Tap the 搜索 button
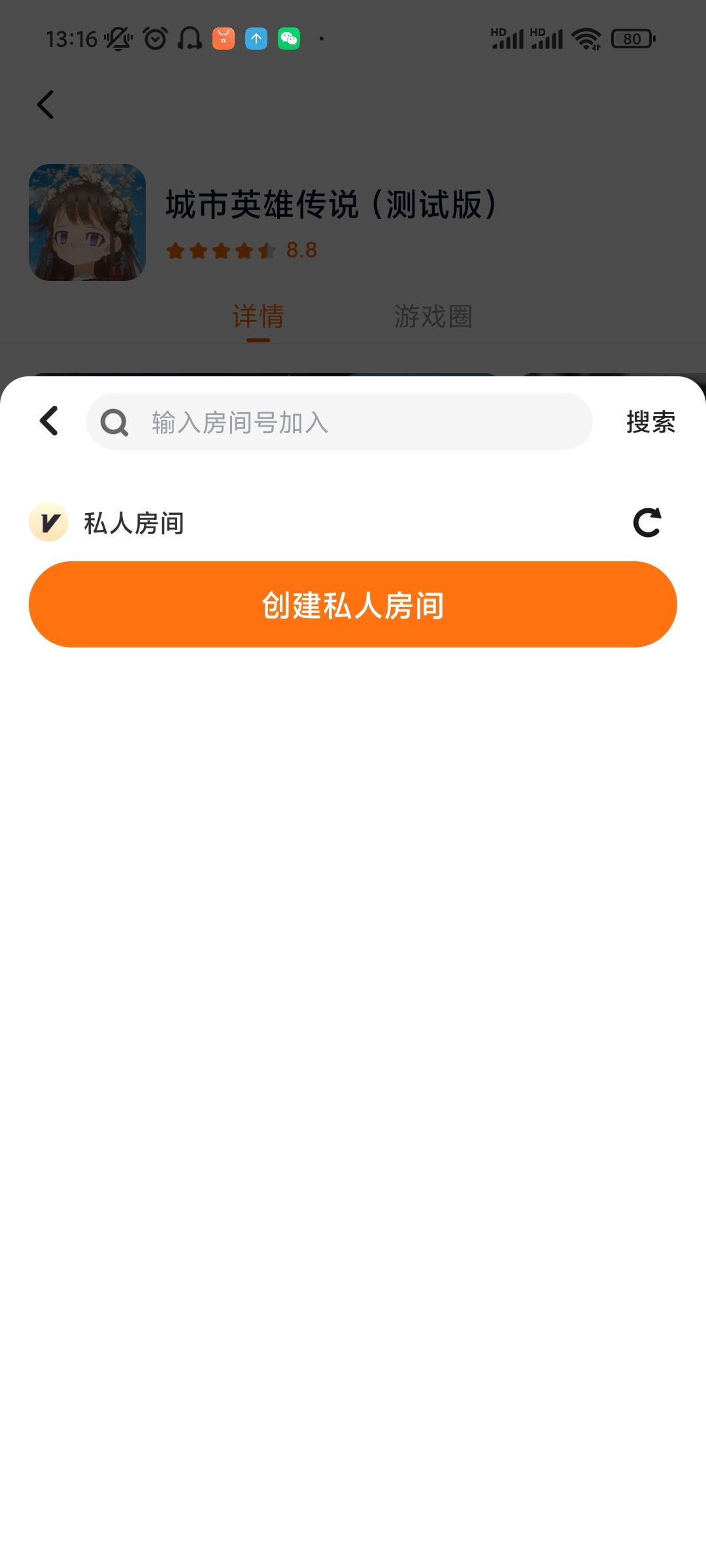 click(650, 421)
